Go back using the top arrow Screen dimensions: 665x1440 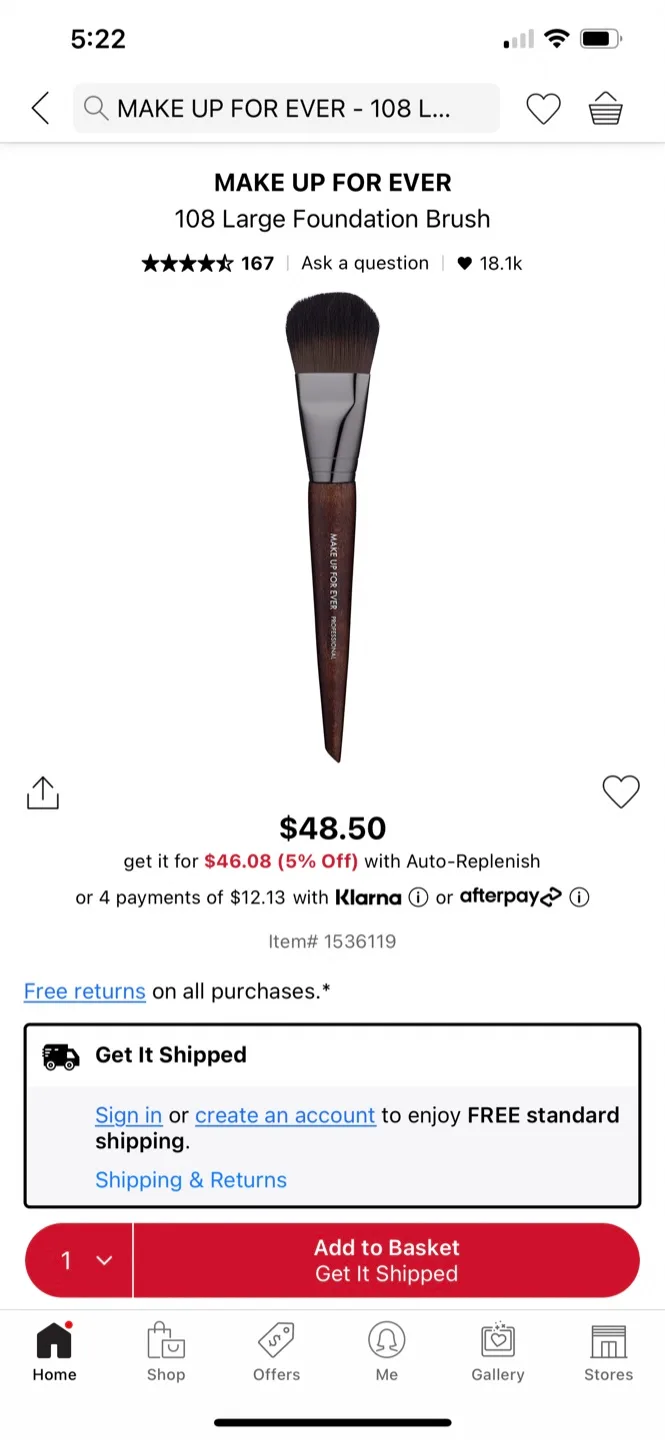point(40,108)
